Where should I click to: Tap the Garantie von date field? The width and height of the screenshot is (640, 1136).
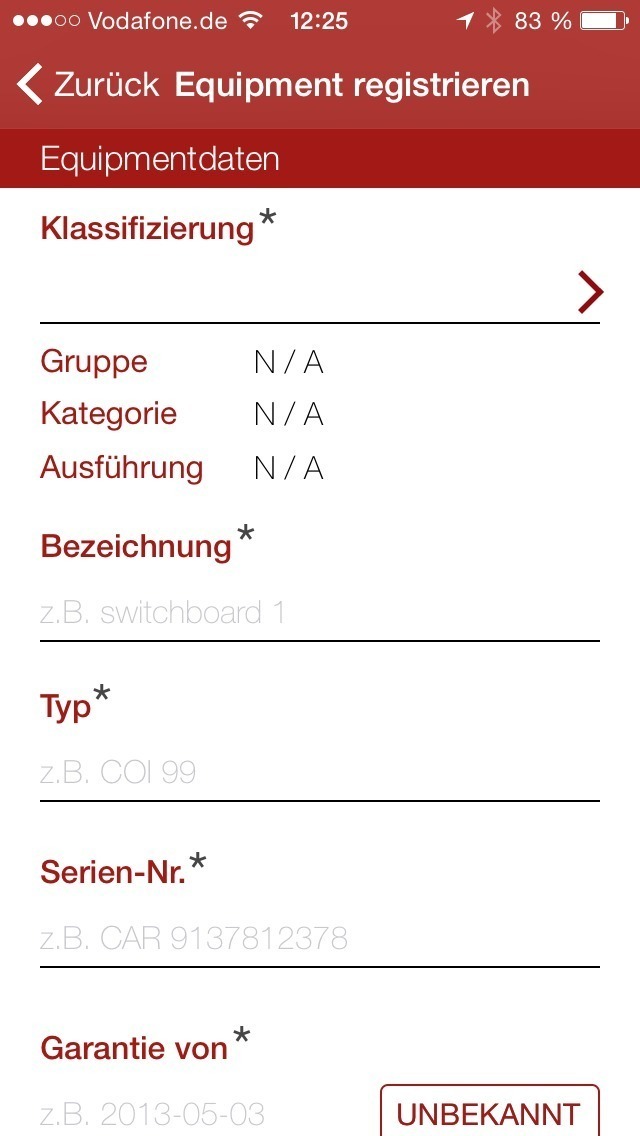pyautogui.click(x=203, y=1114)
